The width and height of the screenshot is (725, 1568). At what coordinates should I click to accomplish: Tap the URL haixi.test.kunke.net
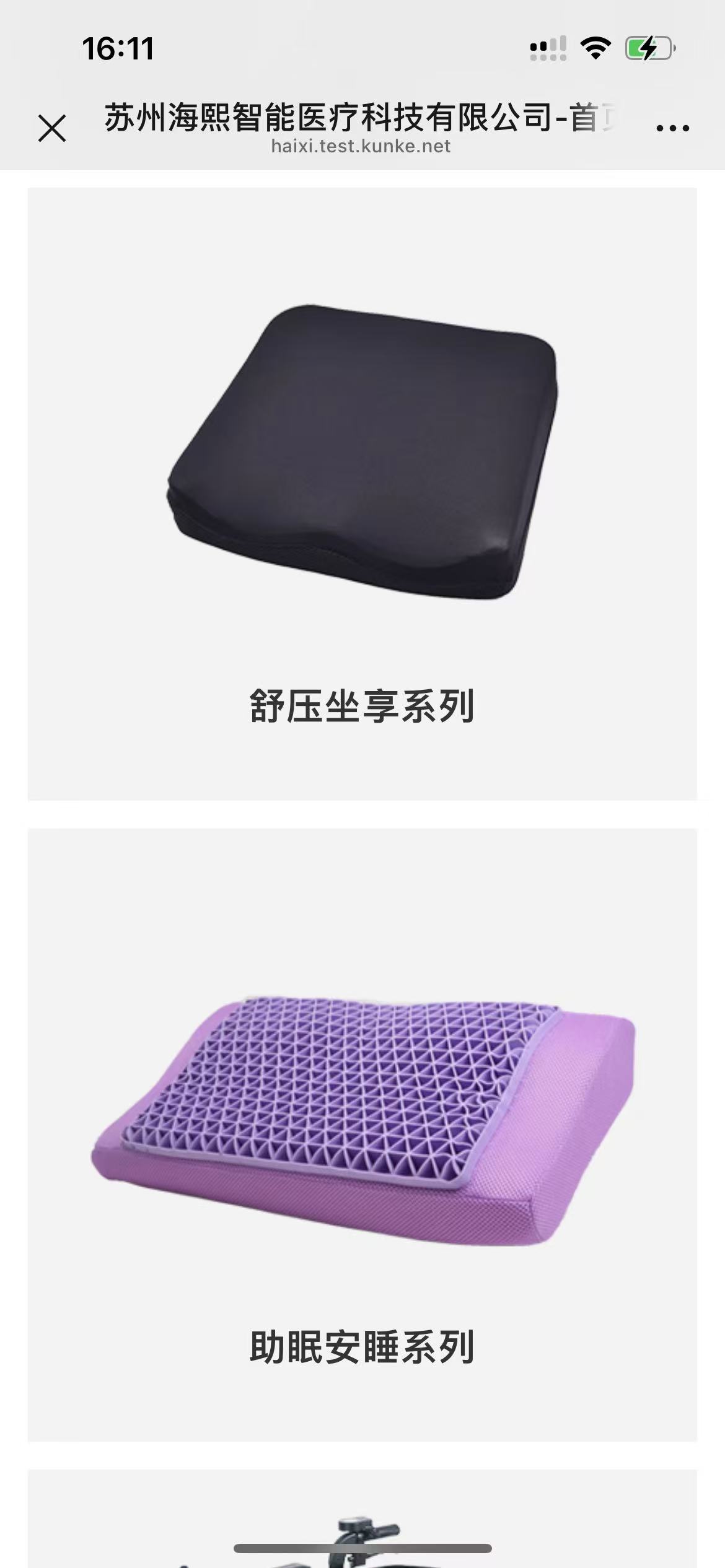point(361,147)
